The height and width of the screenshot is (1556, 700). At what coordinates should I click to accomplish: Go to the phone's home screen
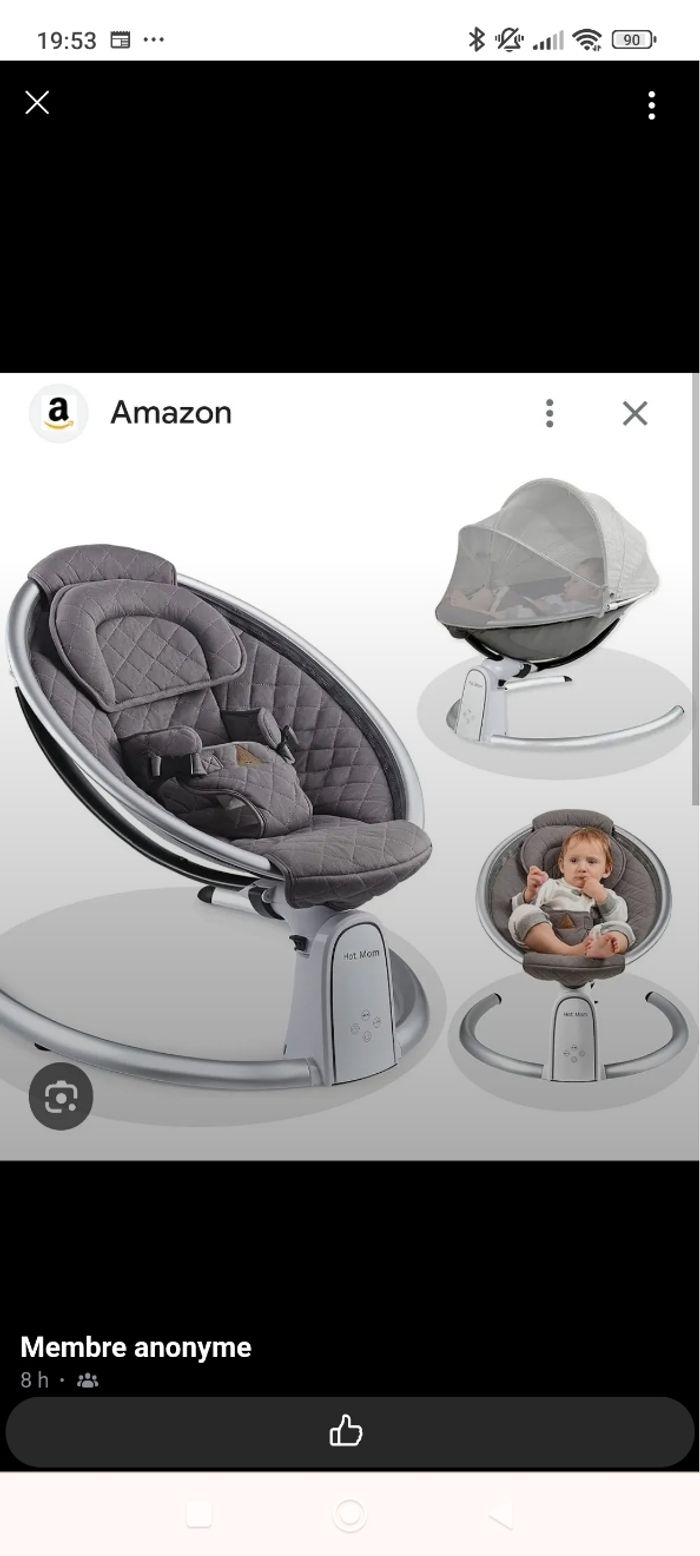click(349, 1514)
